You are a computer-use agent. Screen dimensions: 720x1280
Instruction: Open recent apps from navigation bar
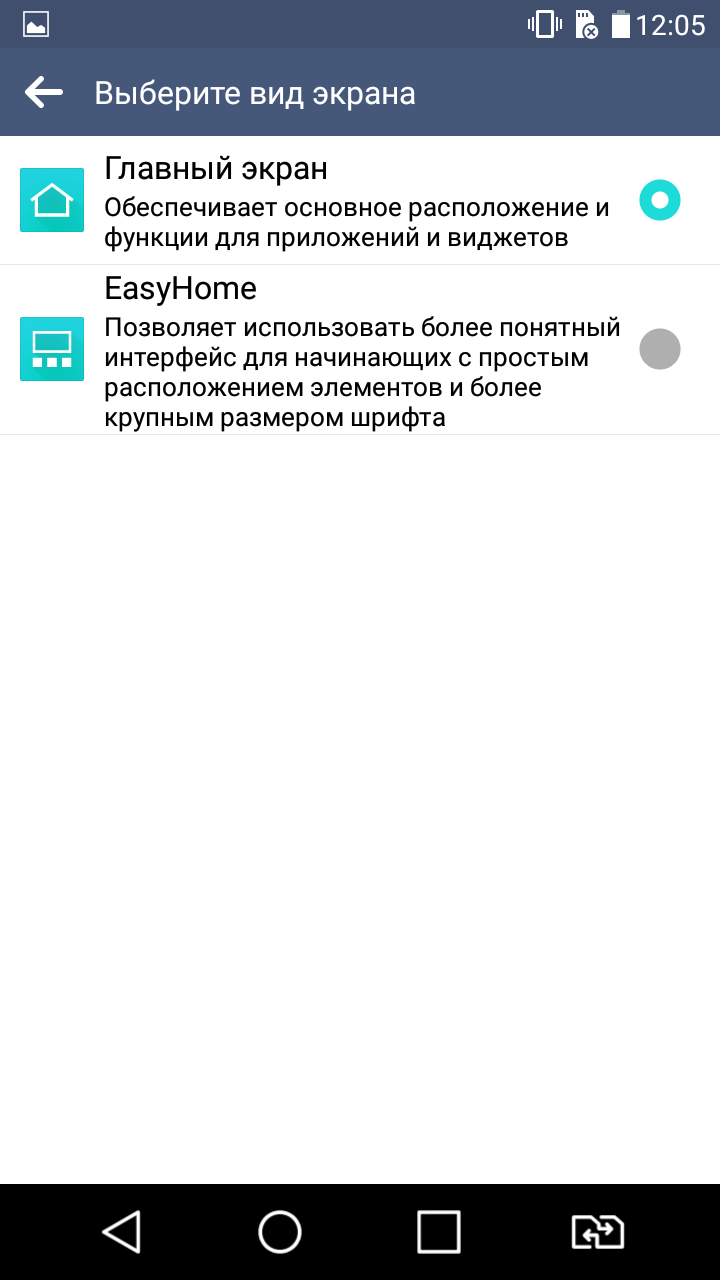point(439,1232)
